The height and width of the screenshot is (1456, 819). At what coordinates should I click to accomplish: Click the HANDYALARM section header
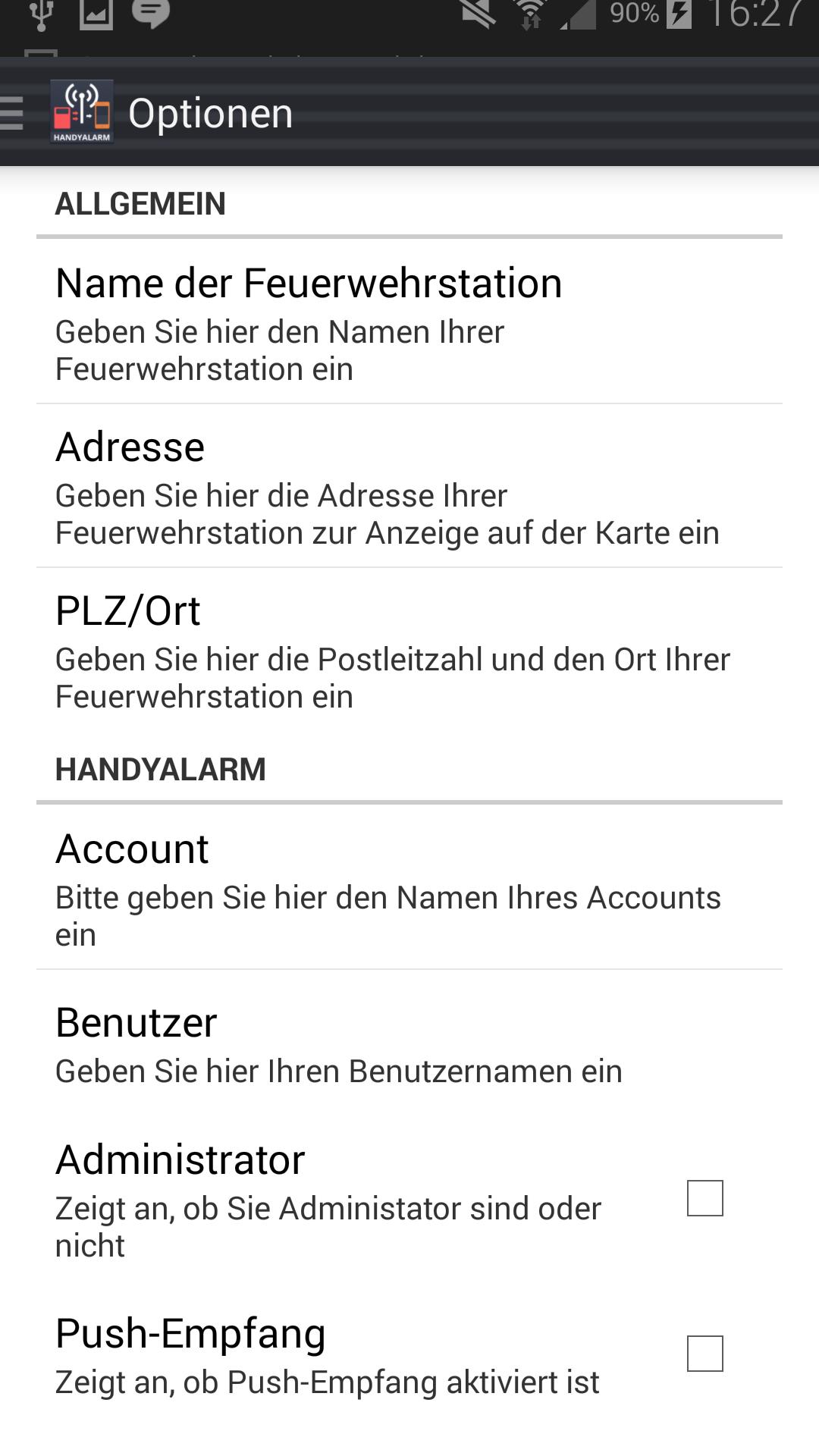pyautogui.click(x=161, y=770)
